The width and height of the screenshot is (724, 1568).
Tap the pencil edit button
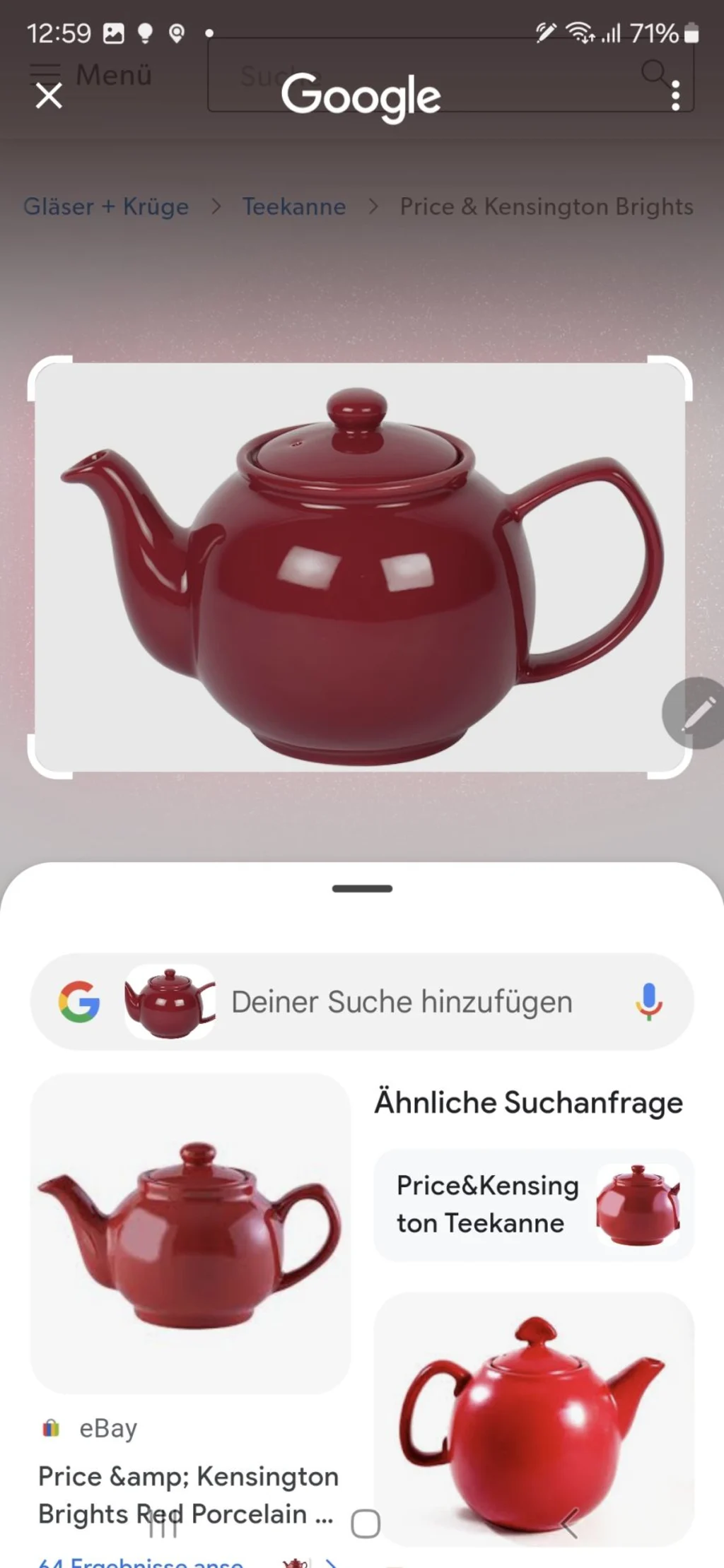coord(696,713)
